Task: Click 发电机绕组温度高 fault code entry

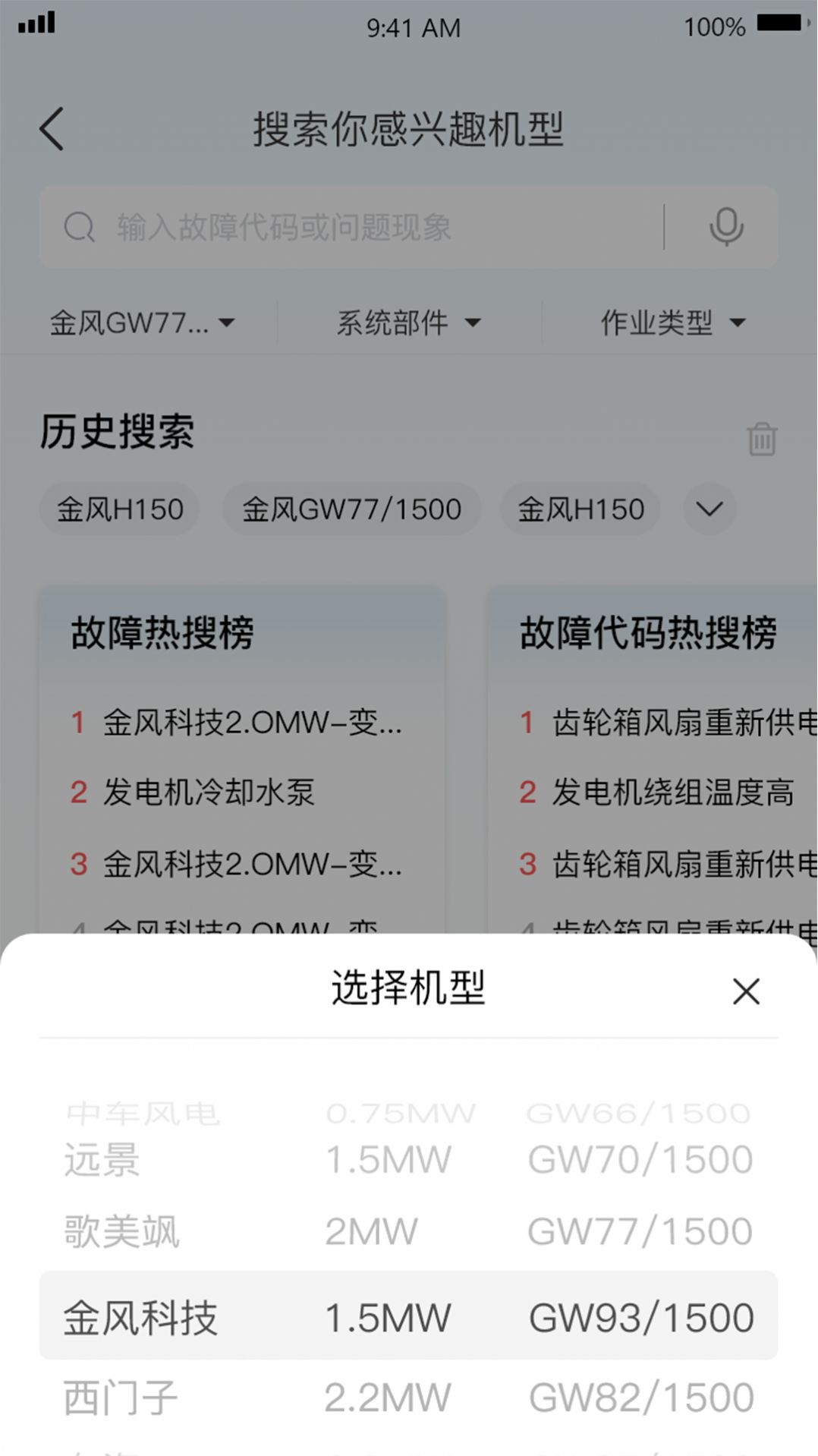Action: [x=674, y=794]
